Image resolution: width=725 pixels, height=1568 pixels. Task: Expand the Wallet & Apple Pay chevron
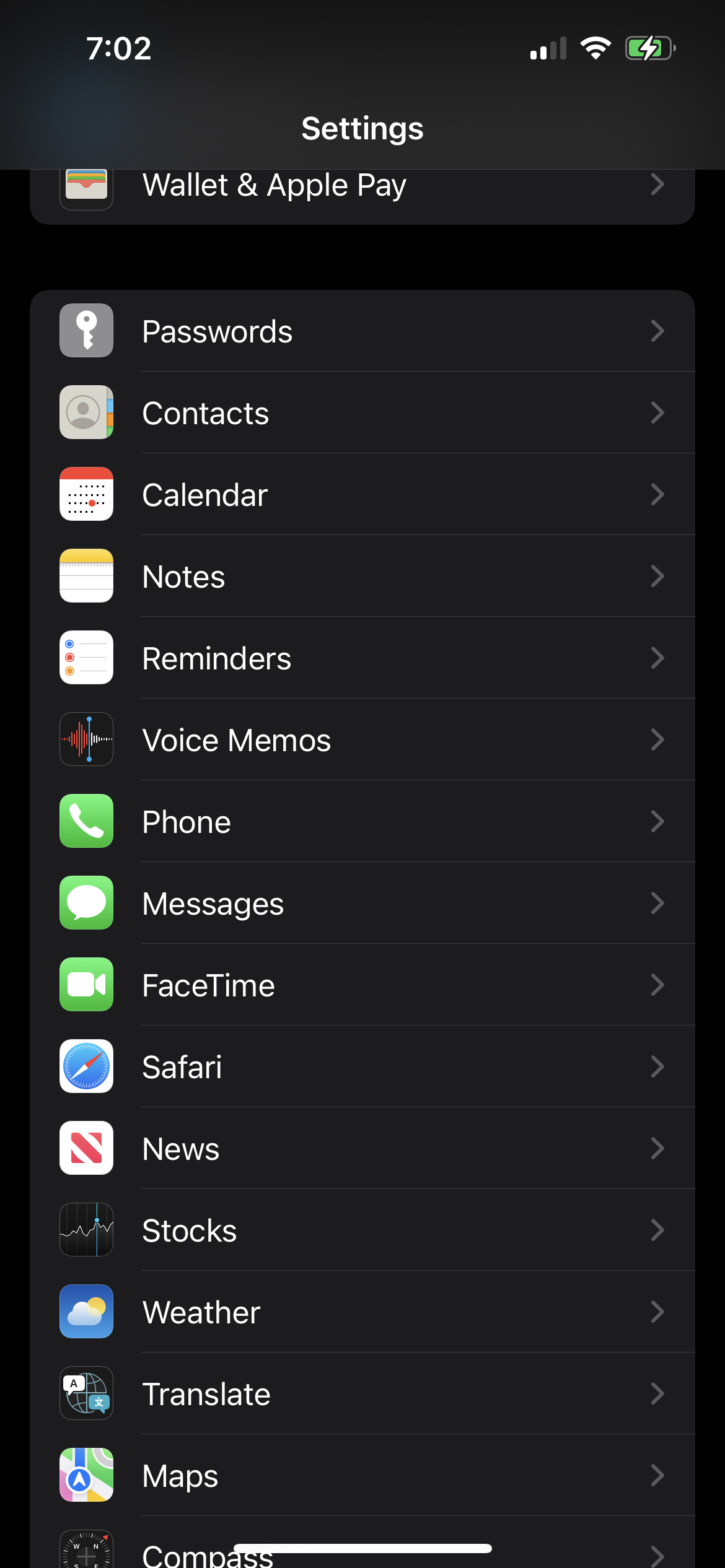(x=657, y=185)
